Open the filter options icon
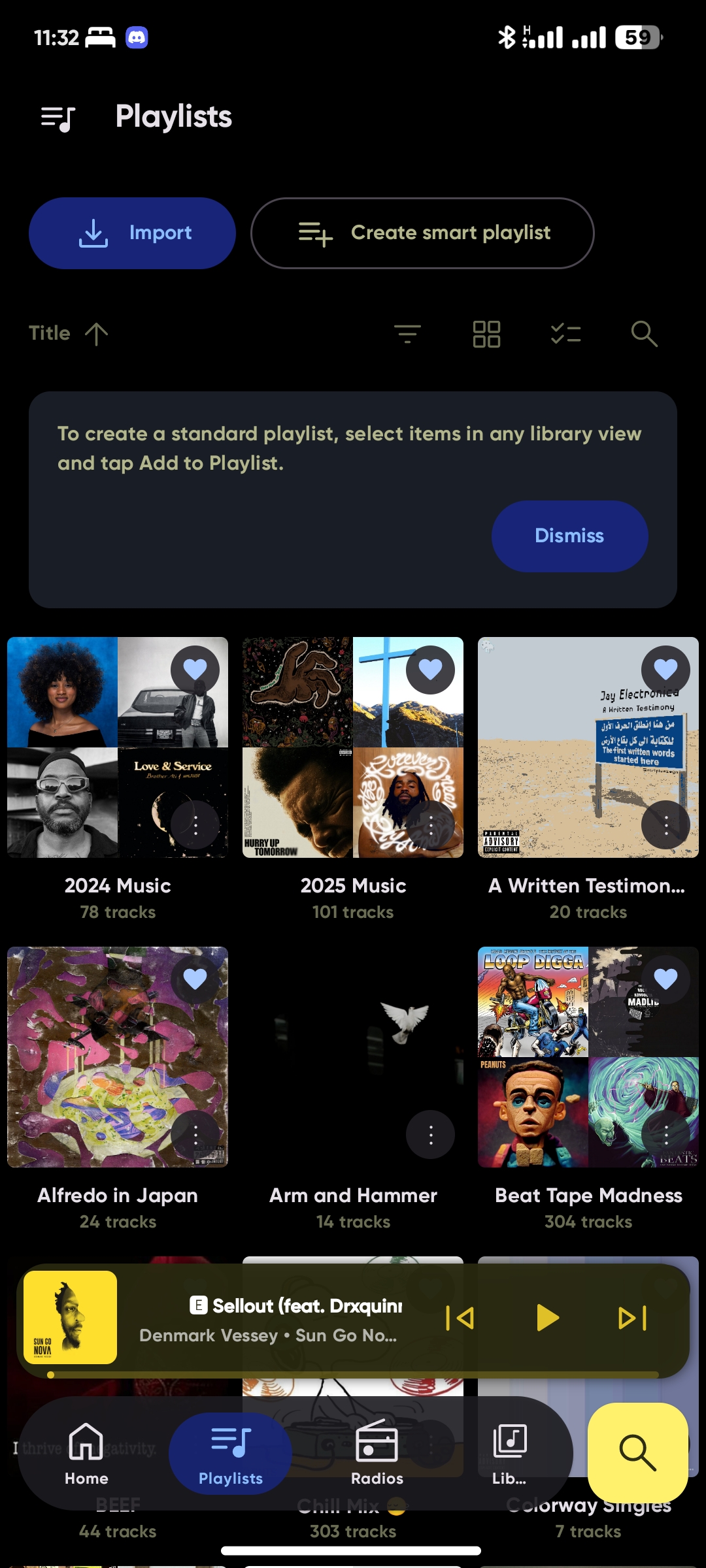The width and height of the screenshot is (706, 1568). tap(407, 334)
